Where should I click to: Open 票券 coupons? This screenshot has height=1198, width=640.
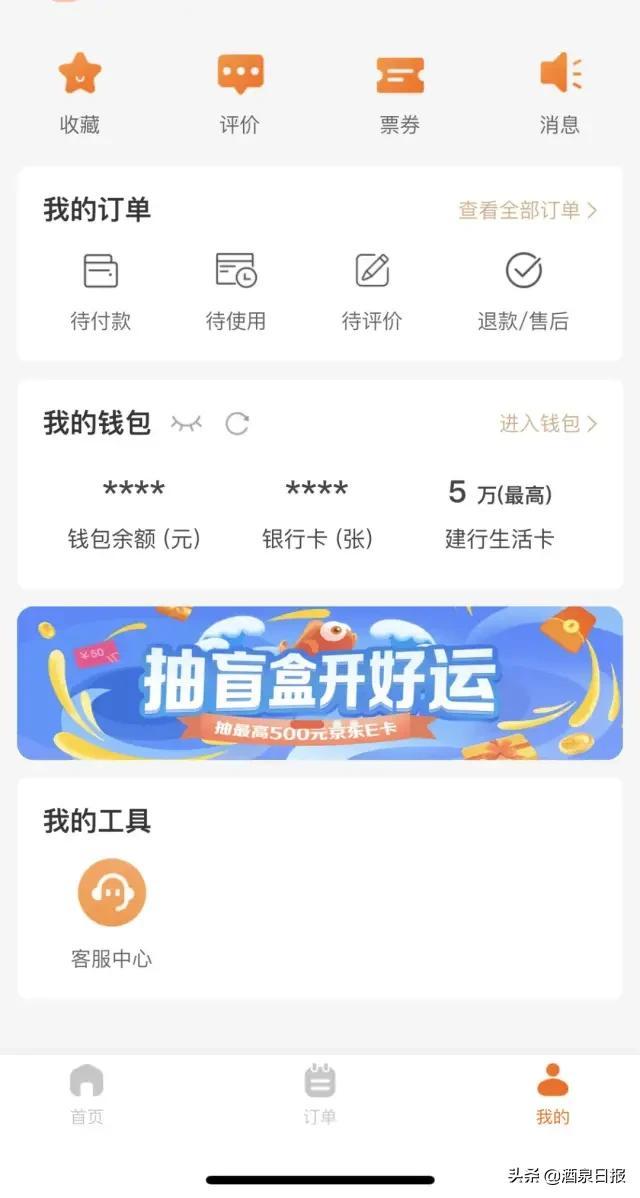pos(399,93)
